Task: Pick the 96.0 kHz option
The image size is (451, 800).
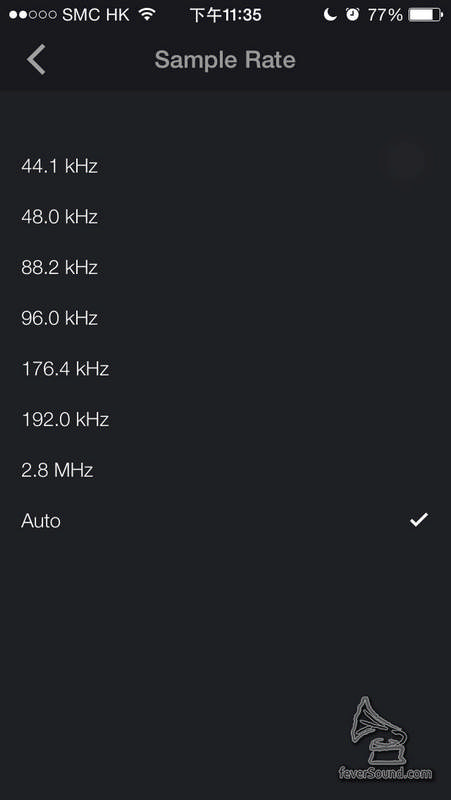Action: 226,318
